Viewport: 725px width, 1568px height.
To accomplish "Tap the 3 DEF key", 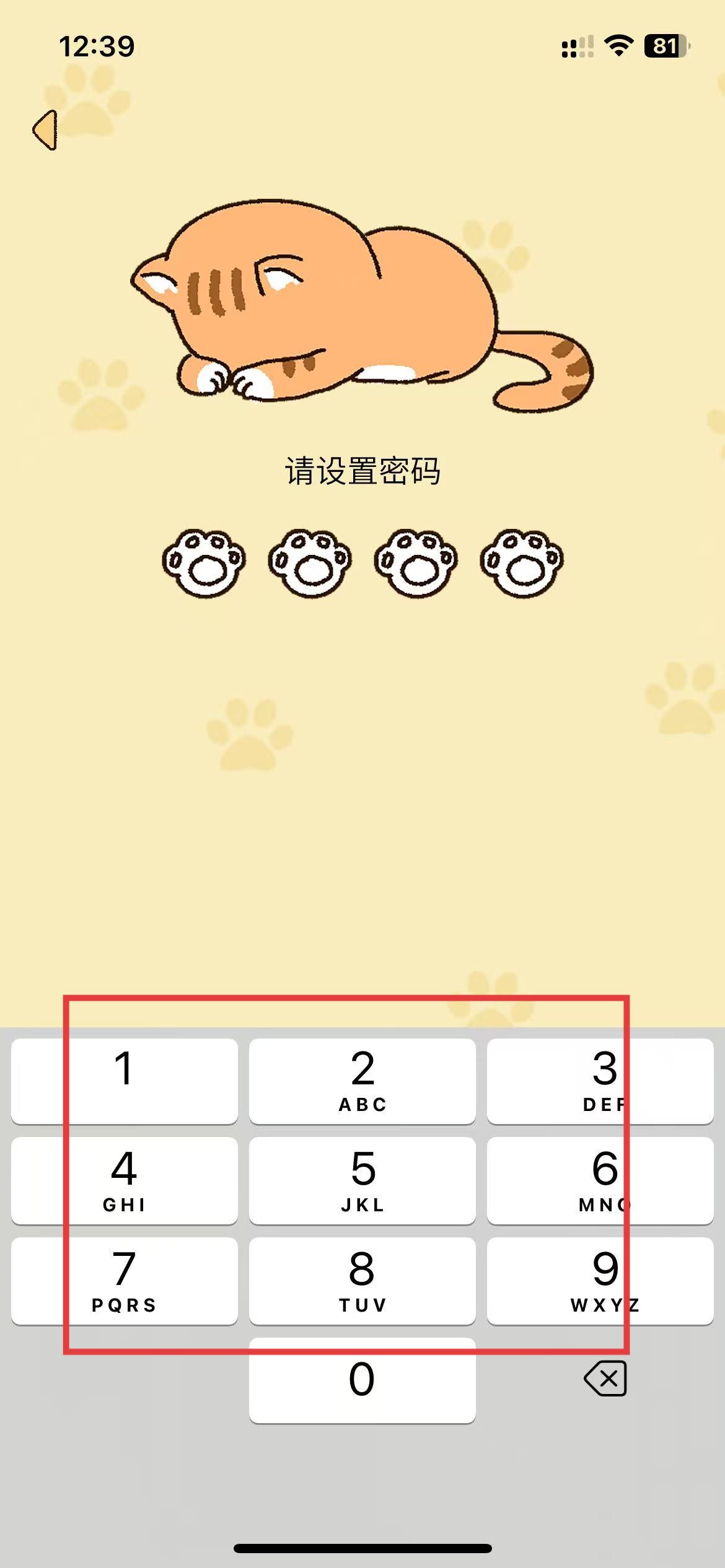I will click(x=600, y=1081).
